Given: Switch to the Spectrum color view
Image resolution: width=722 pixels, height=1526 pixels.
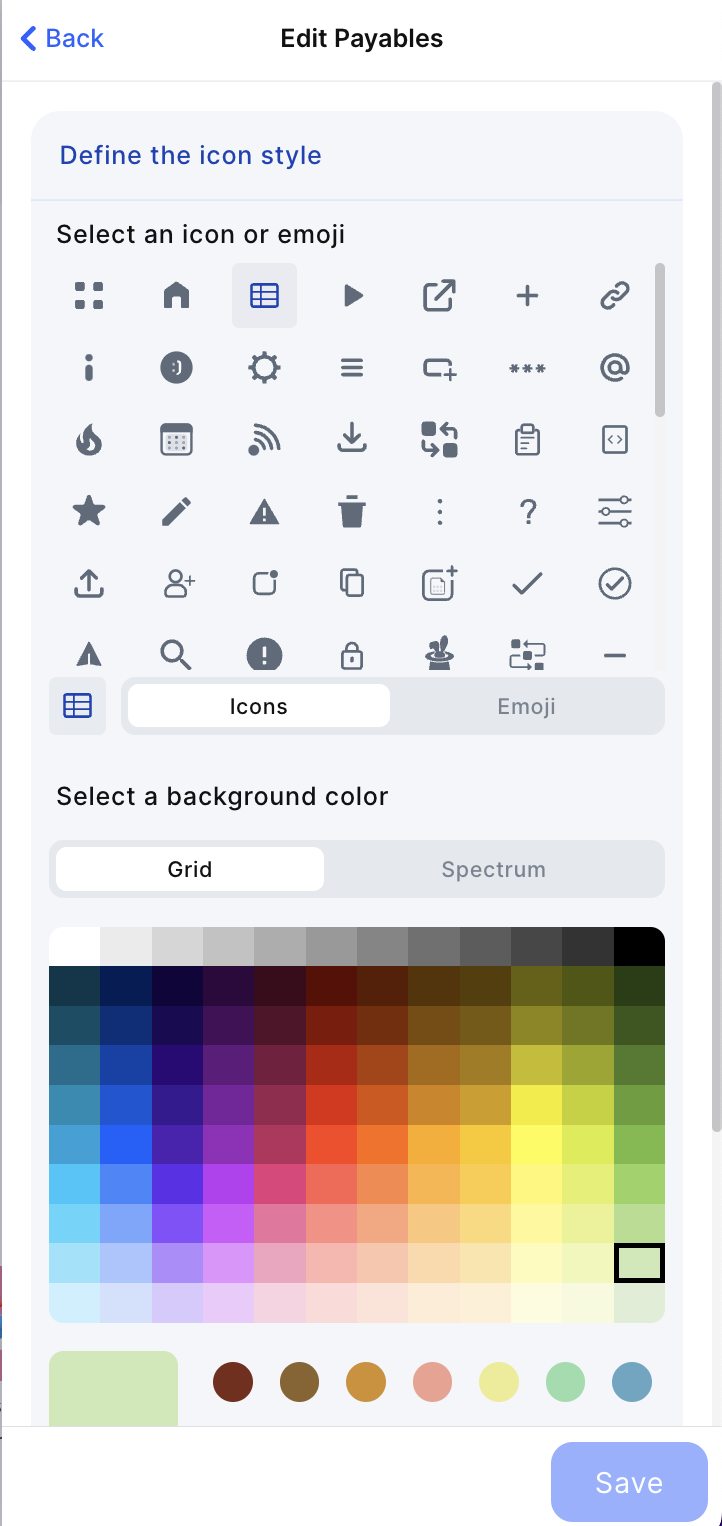Looking at the screenshot, I should pyautogui.click(x=493, y=869).
